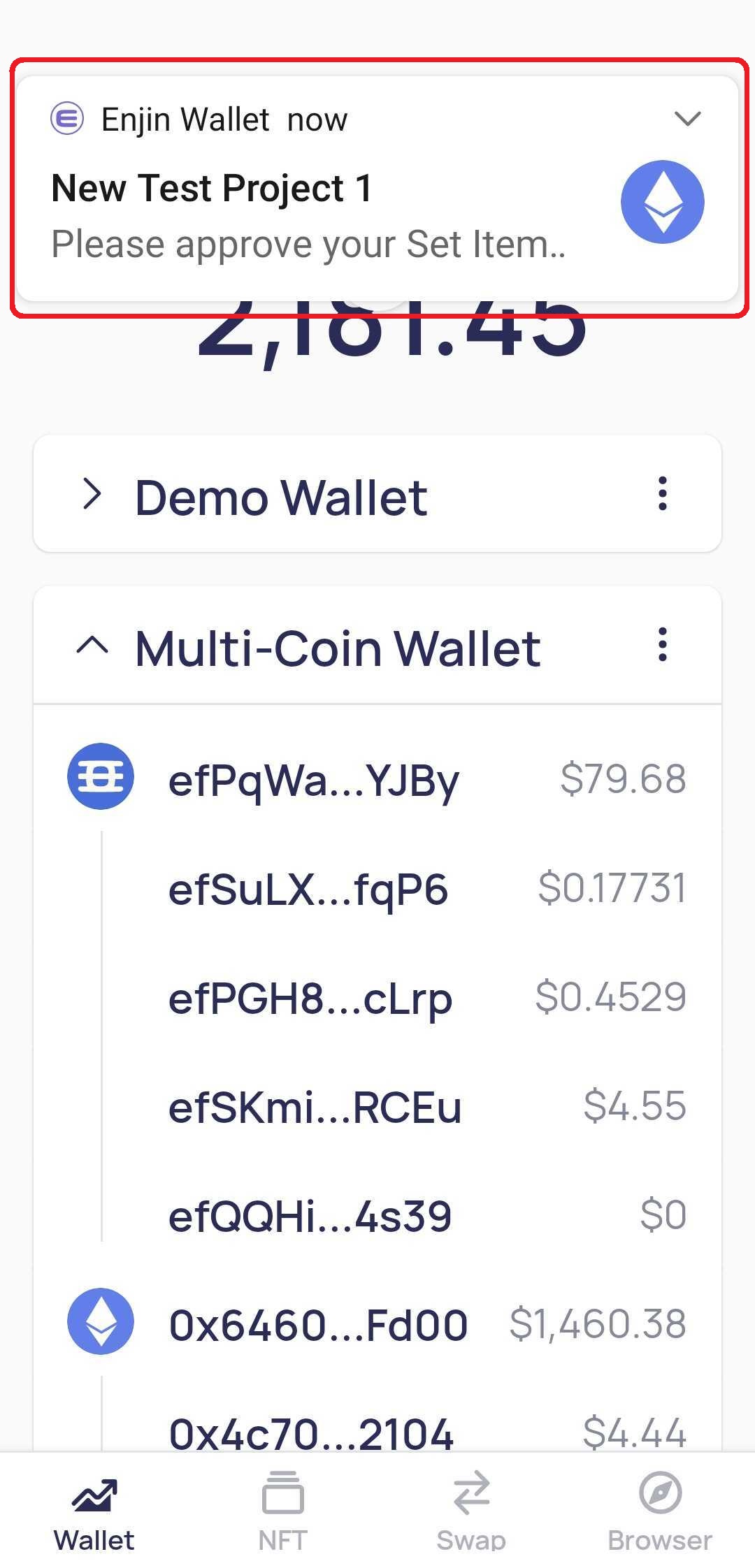Expand the Demo Wallet section

(94, 496)
